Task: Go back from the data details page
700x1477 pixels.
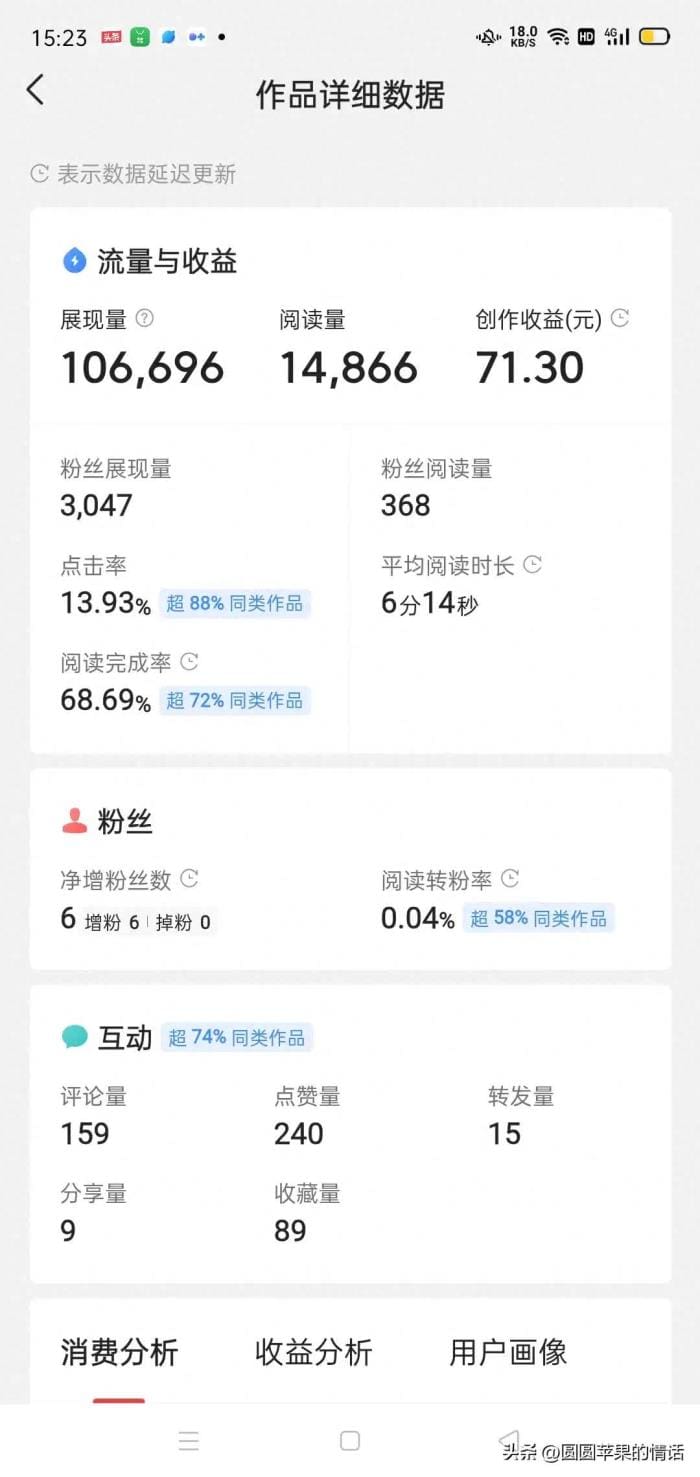Action: 36,90
